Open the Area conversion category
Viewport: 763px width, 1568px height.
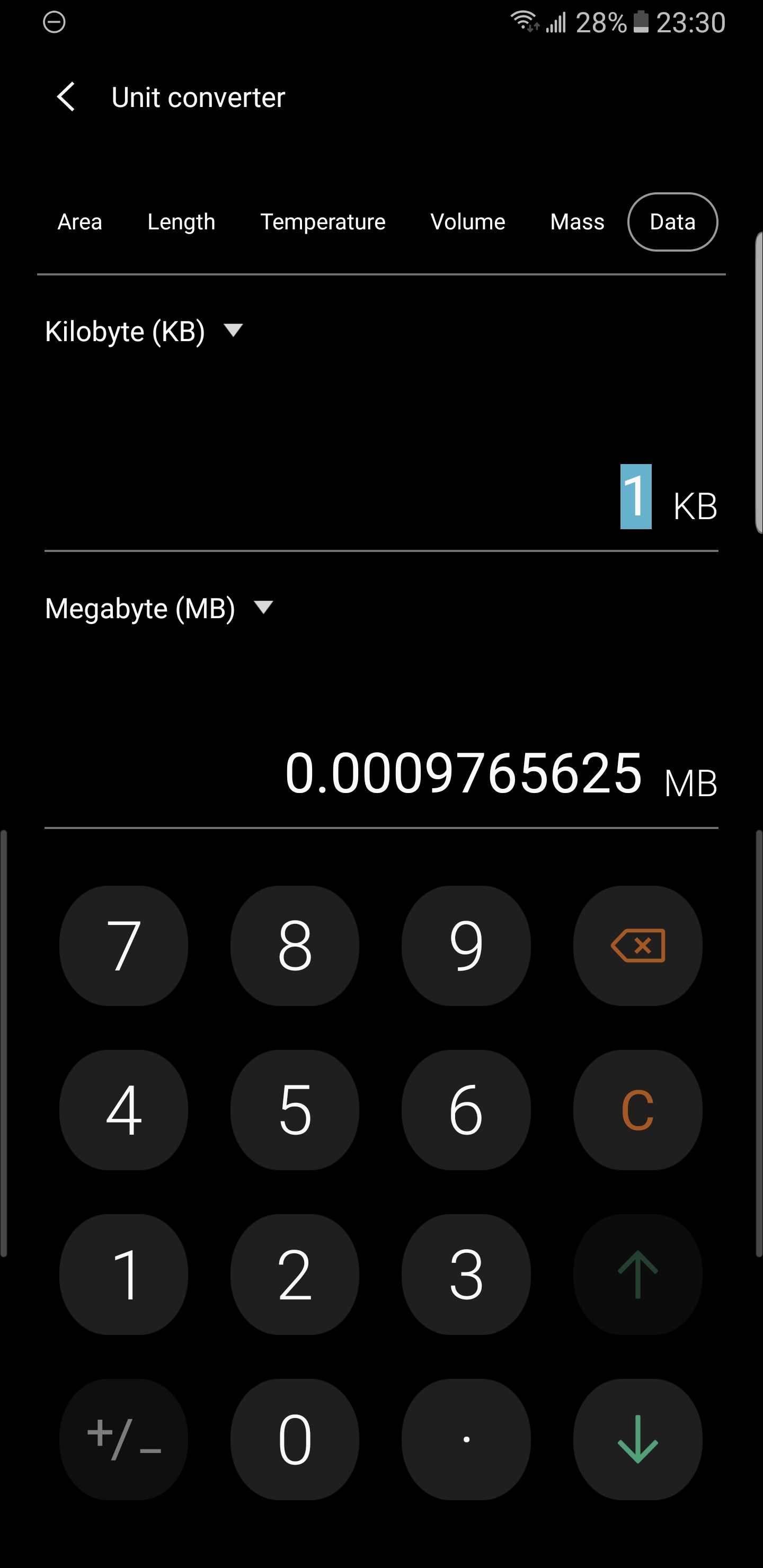point(79,221)
